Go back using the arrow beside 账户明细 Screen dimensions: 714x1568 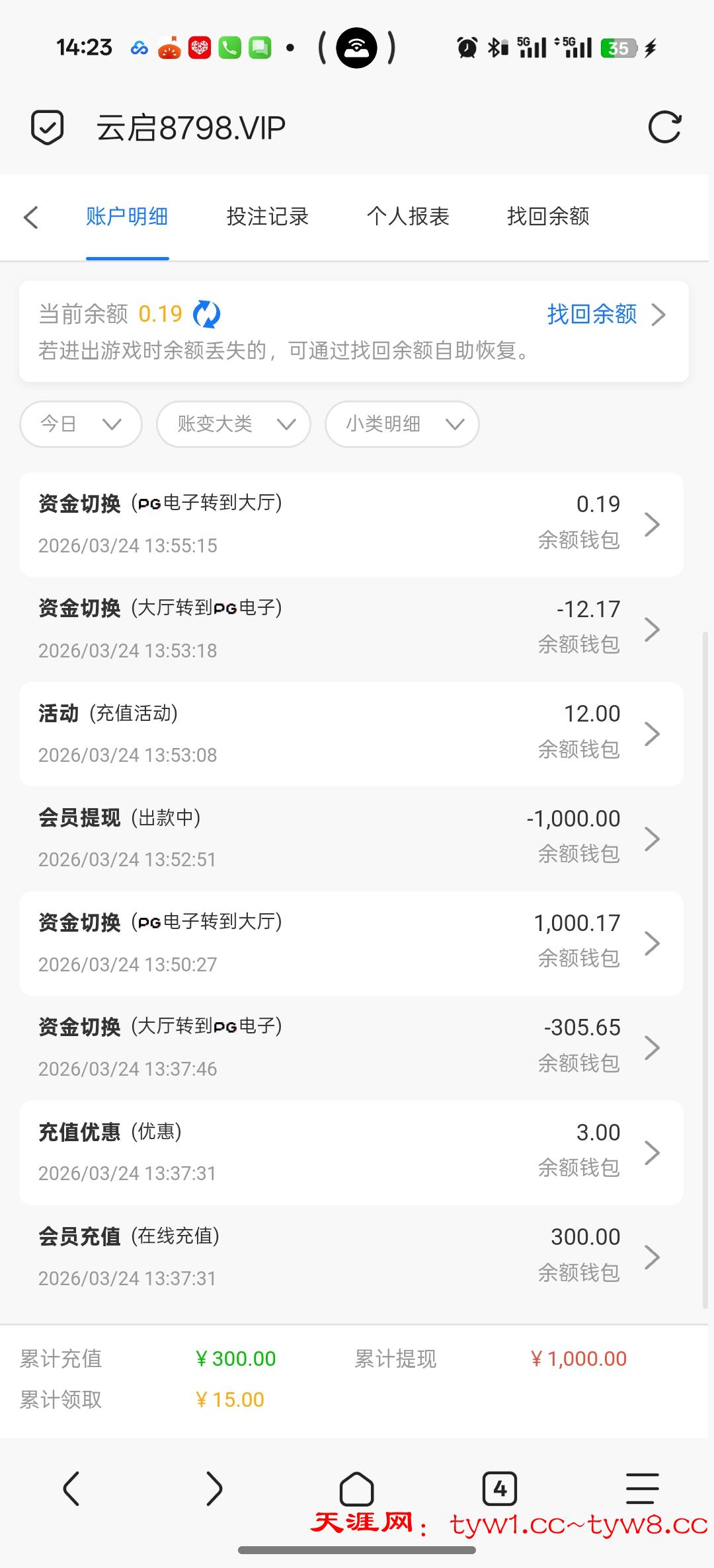pyautogui.click(x=31, y=217)
